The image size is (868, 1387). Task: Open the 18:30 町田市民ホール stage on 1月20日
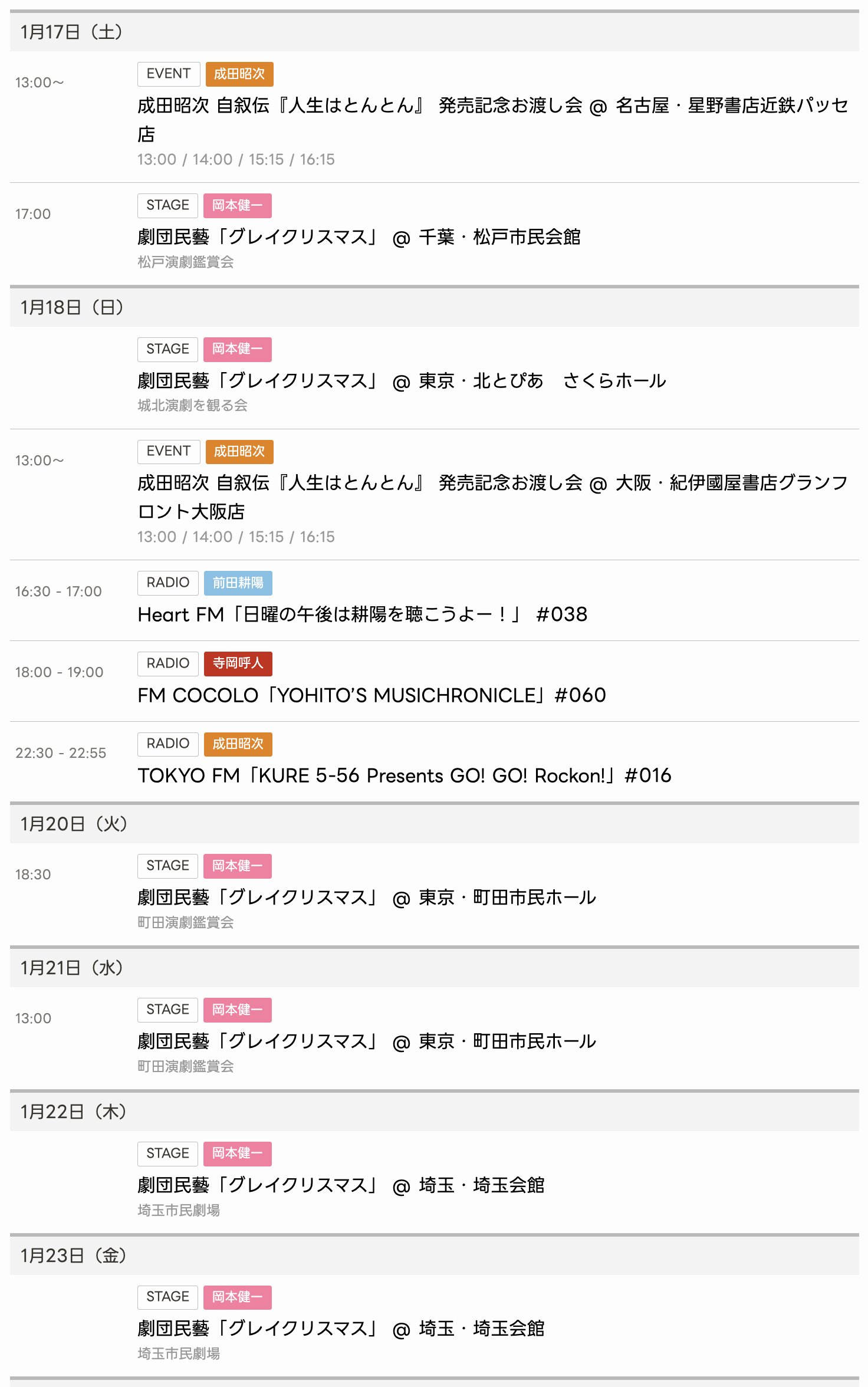click(366, 898)
